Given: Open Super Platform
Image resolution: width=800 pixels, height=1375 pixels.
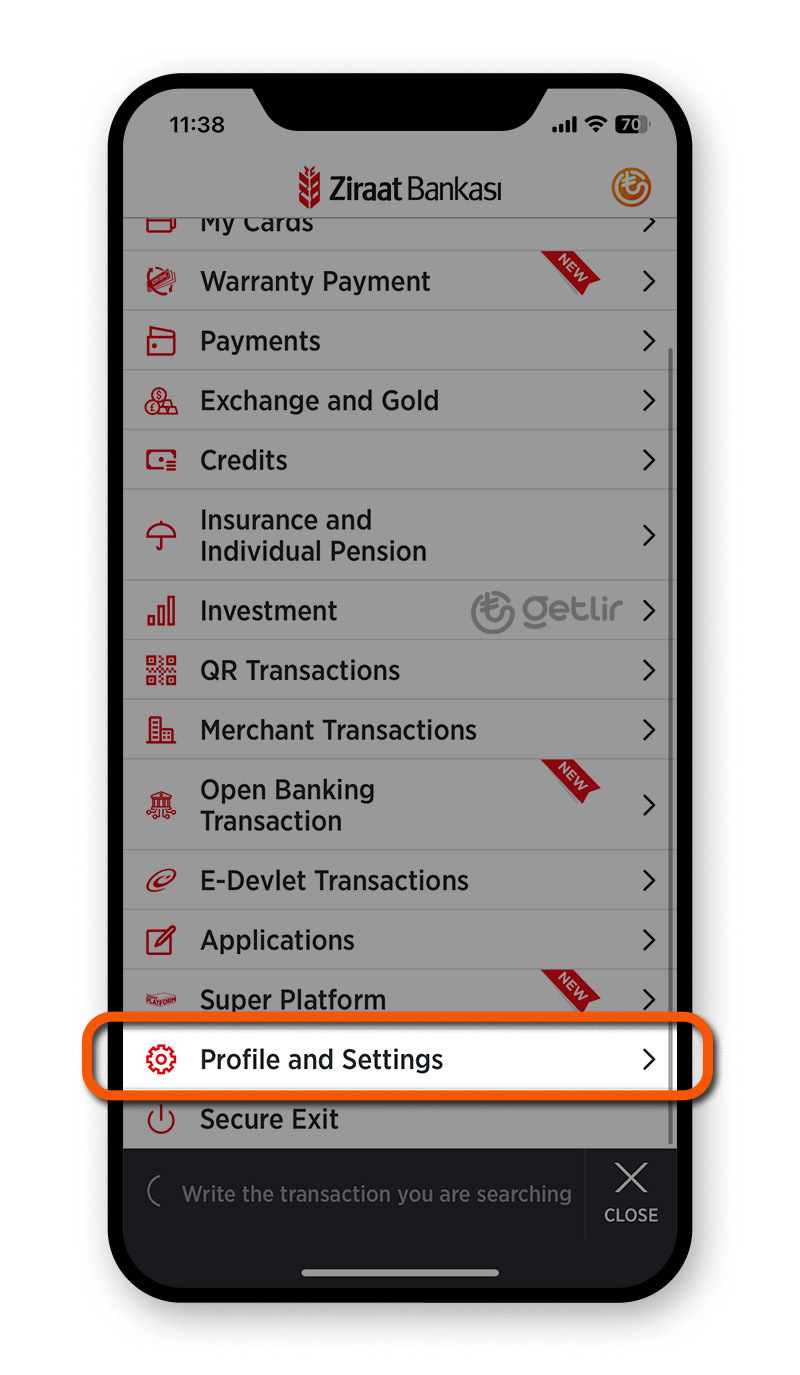Looking at the screenshot, I should pyautogui.click(x=399, y=999).
